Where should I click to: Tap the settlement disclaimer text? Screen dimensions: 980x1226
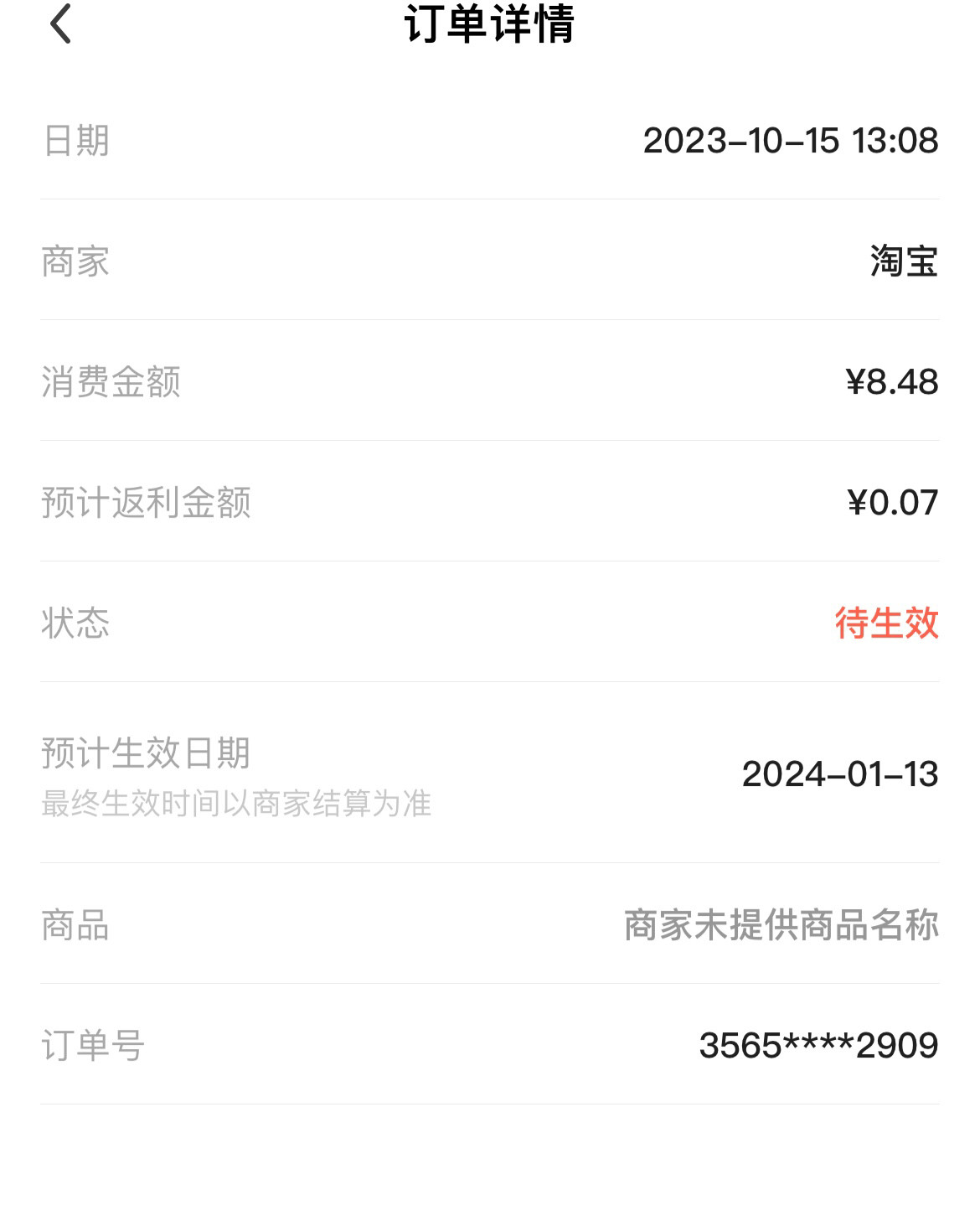pos(236,803)
